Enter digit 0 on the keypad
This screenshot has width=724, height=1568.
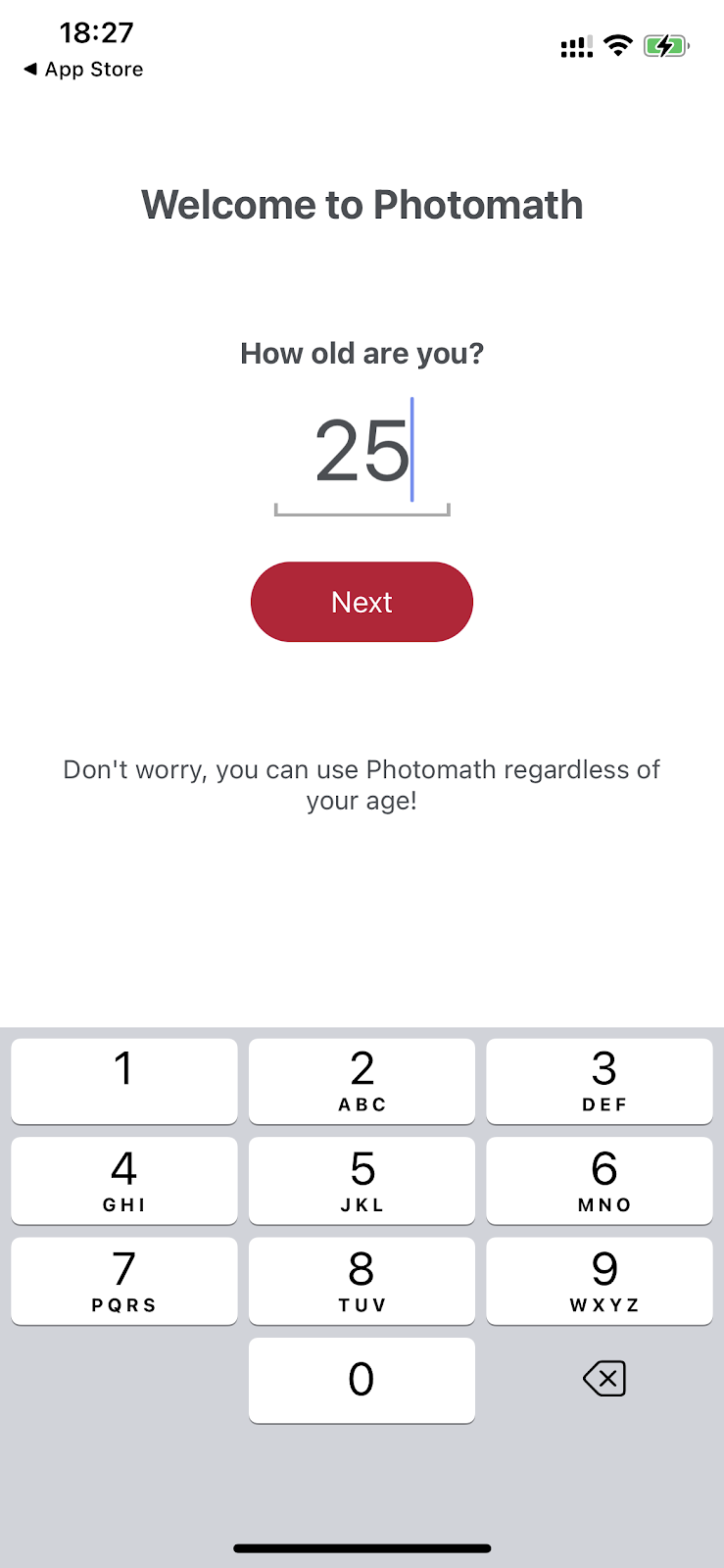pyautogui.click(x=362, y=1380)
